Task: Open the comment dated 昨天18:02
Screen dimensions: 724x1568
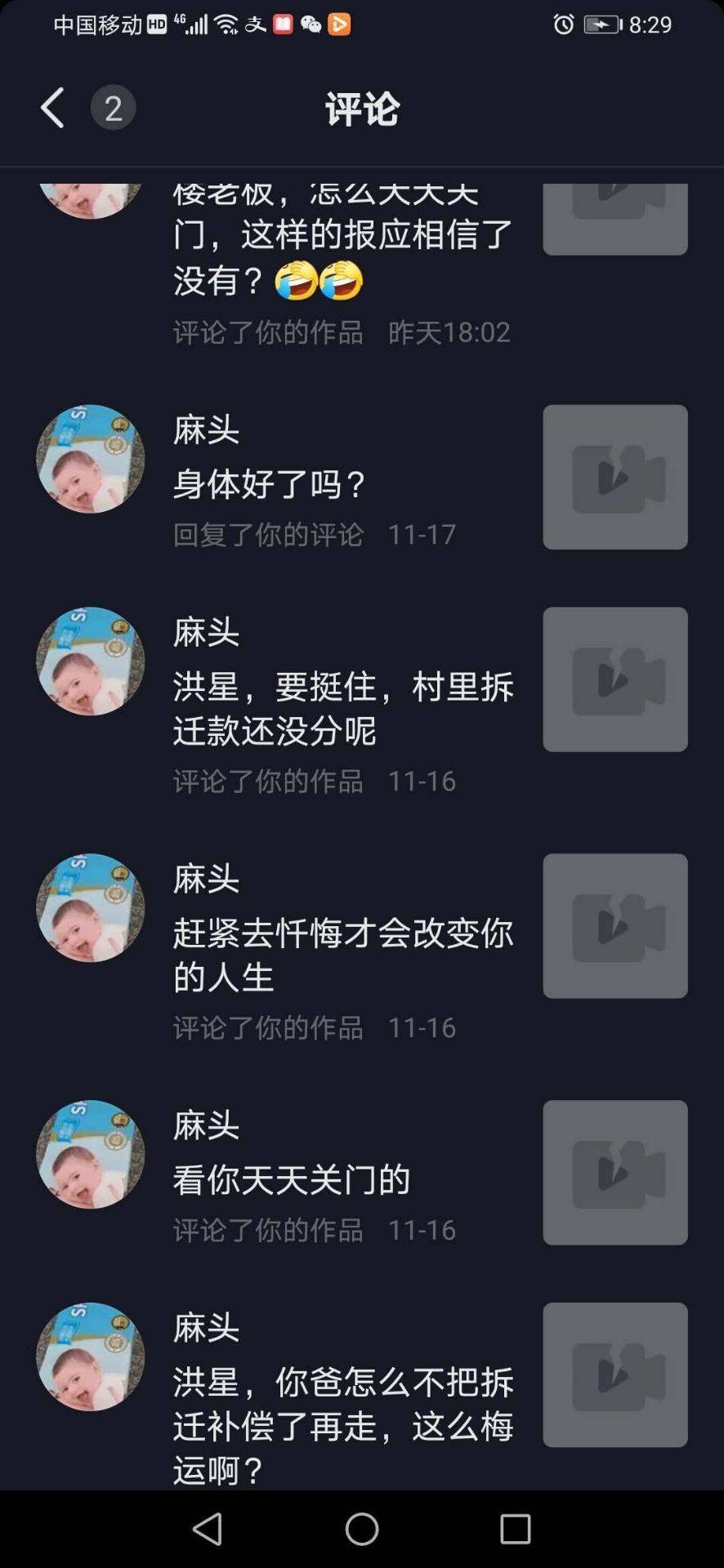Action: click(343, 257)
